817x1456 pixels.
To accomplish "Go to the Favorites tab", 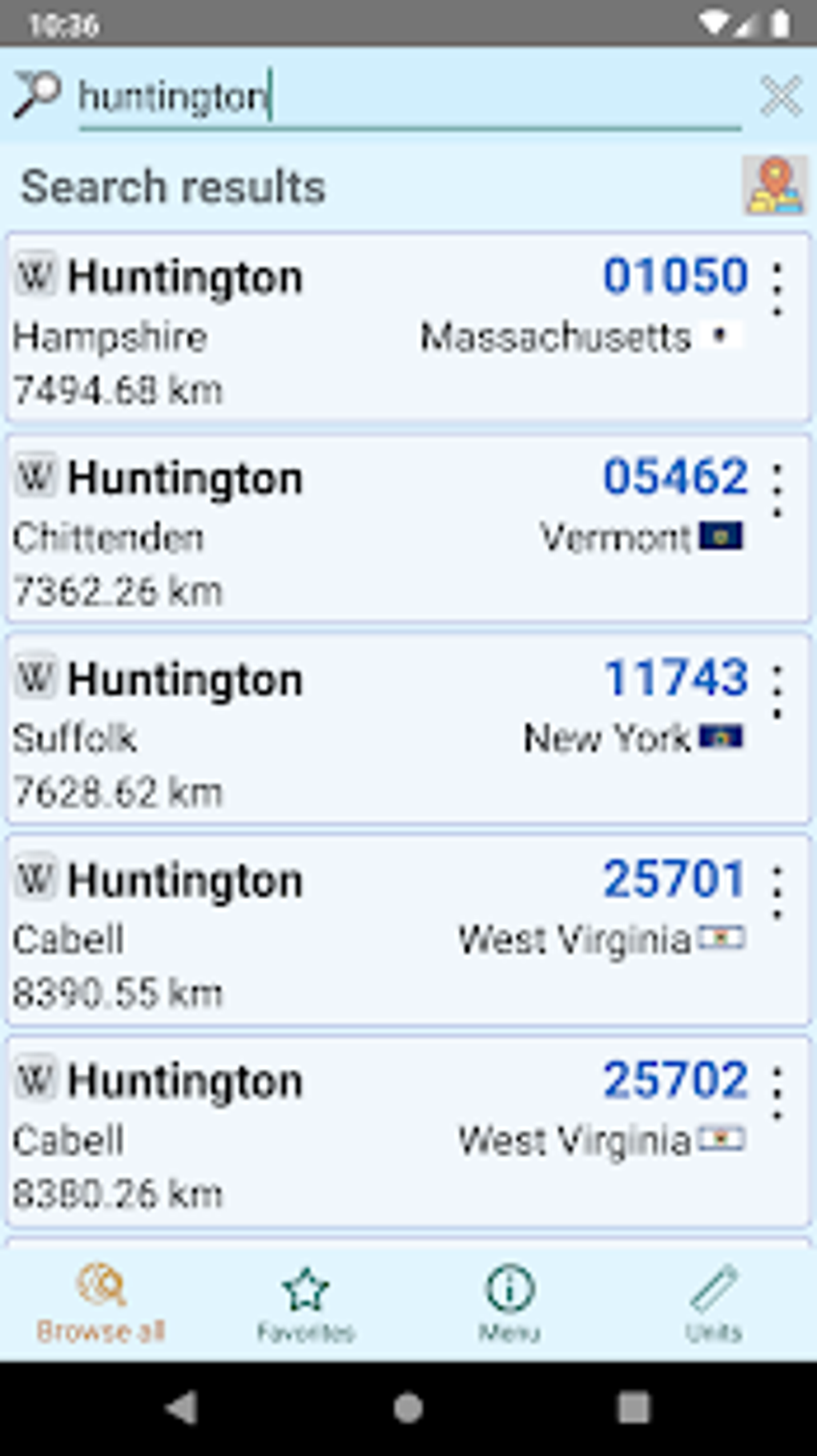I will click(x=305, y=1304).
